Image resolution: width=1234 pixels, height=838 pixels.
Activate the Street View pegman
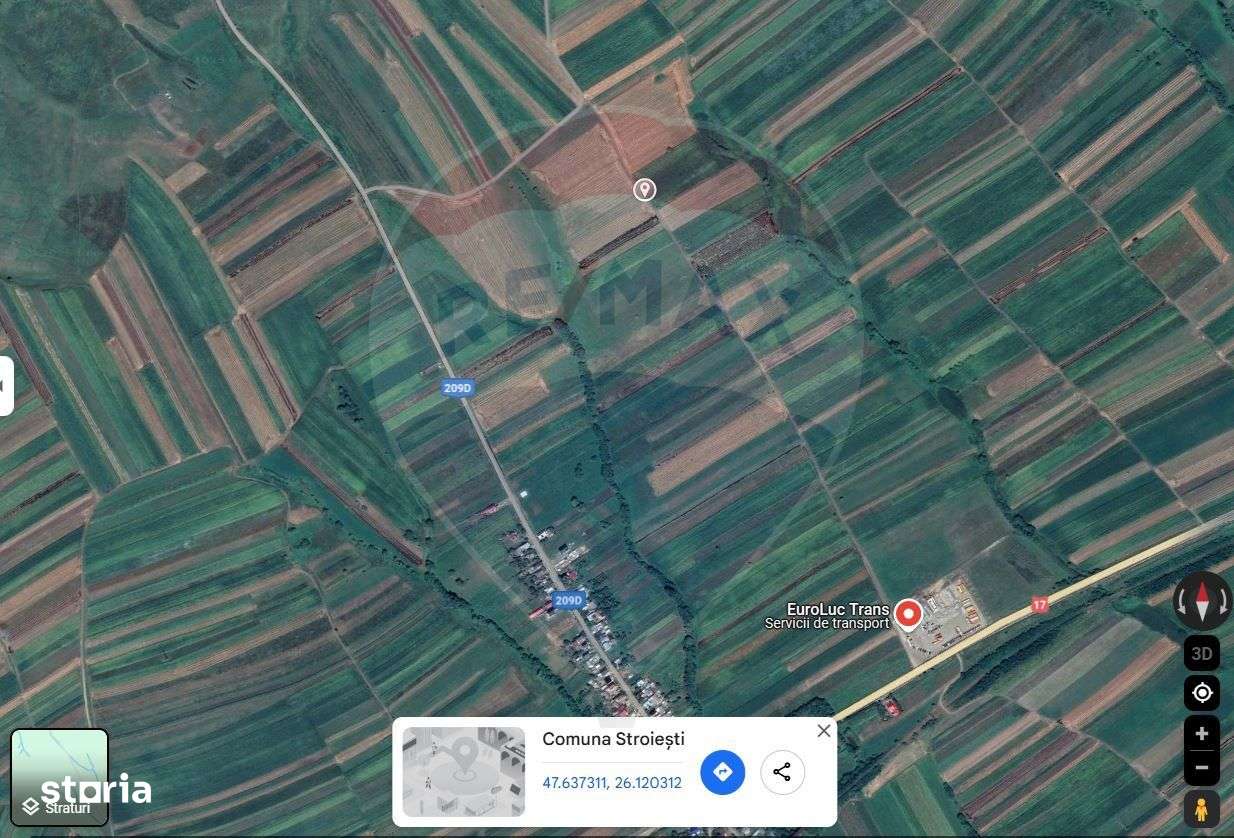(1201, 808)
